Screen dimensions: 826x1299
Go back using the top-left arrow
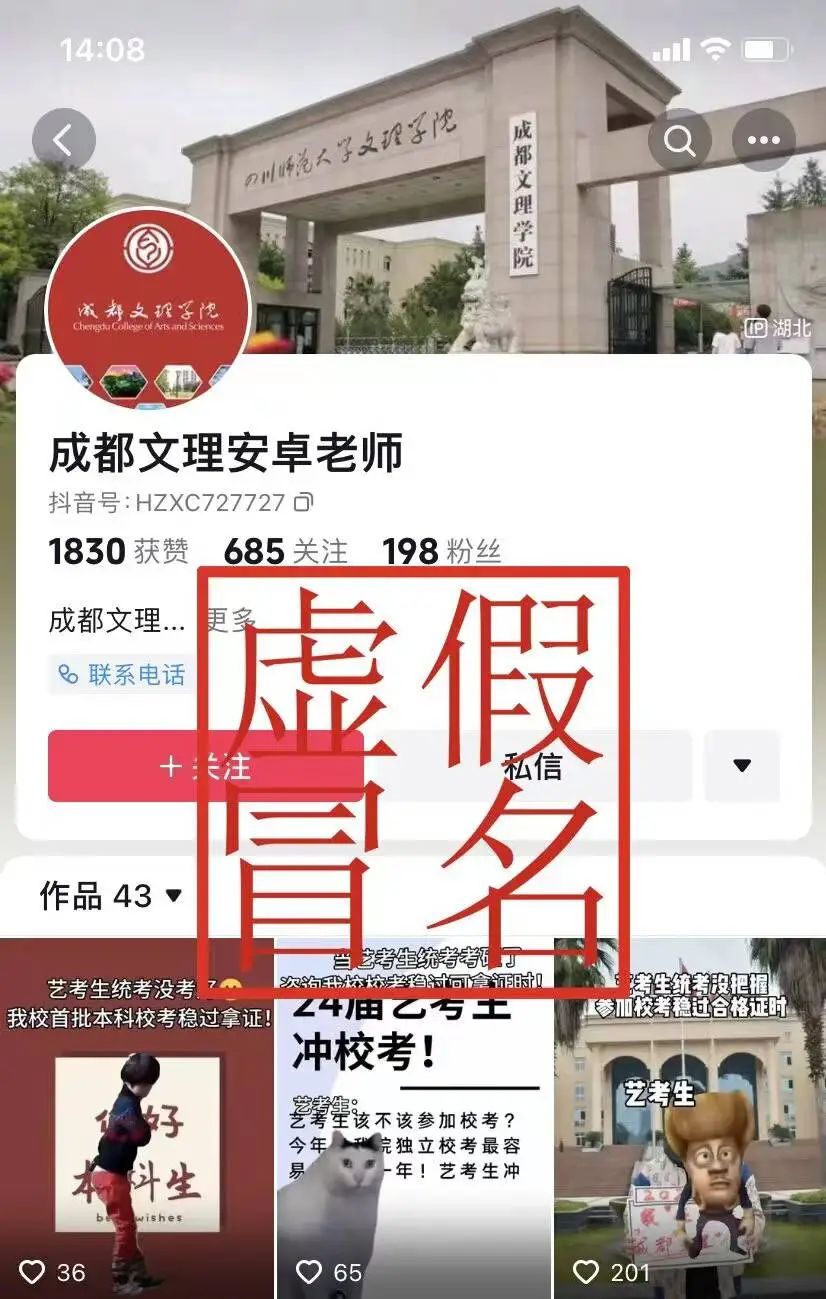coord(63,140)
